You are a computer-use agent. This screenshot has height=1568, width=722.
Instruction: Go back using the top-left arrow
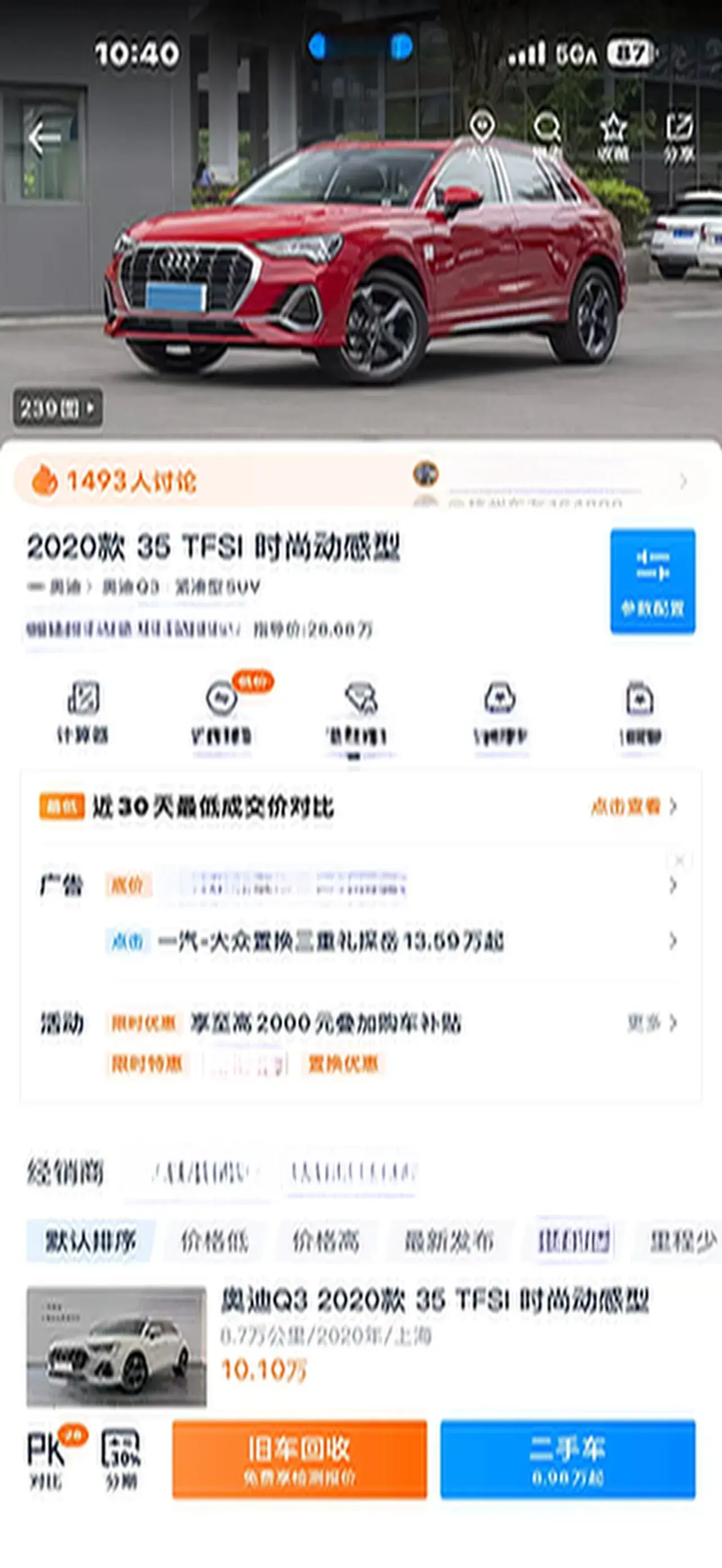[44, 138]
